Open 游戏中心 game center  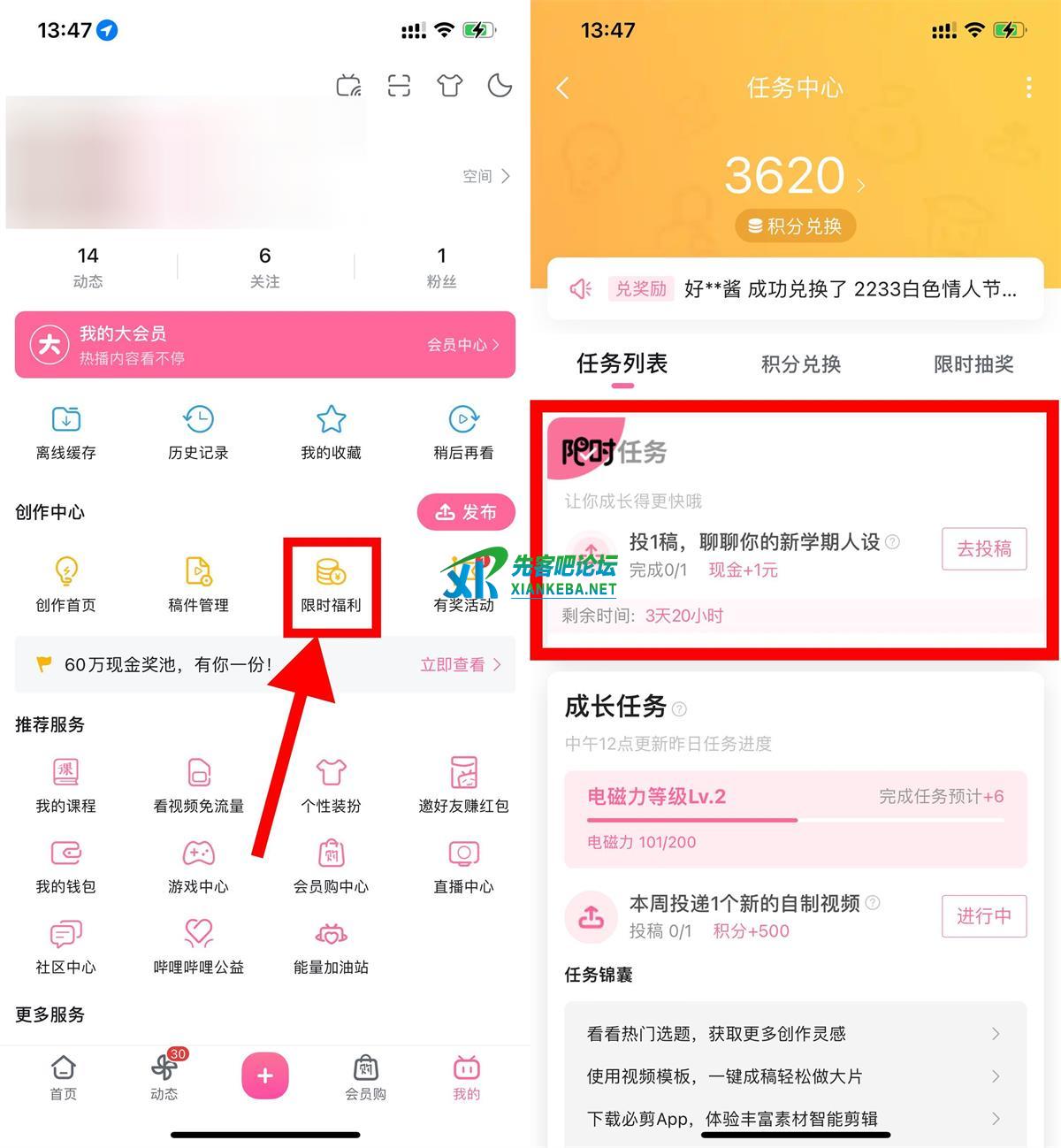(x=198, y=867)
